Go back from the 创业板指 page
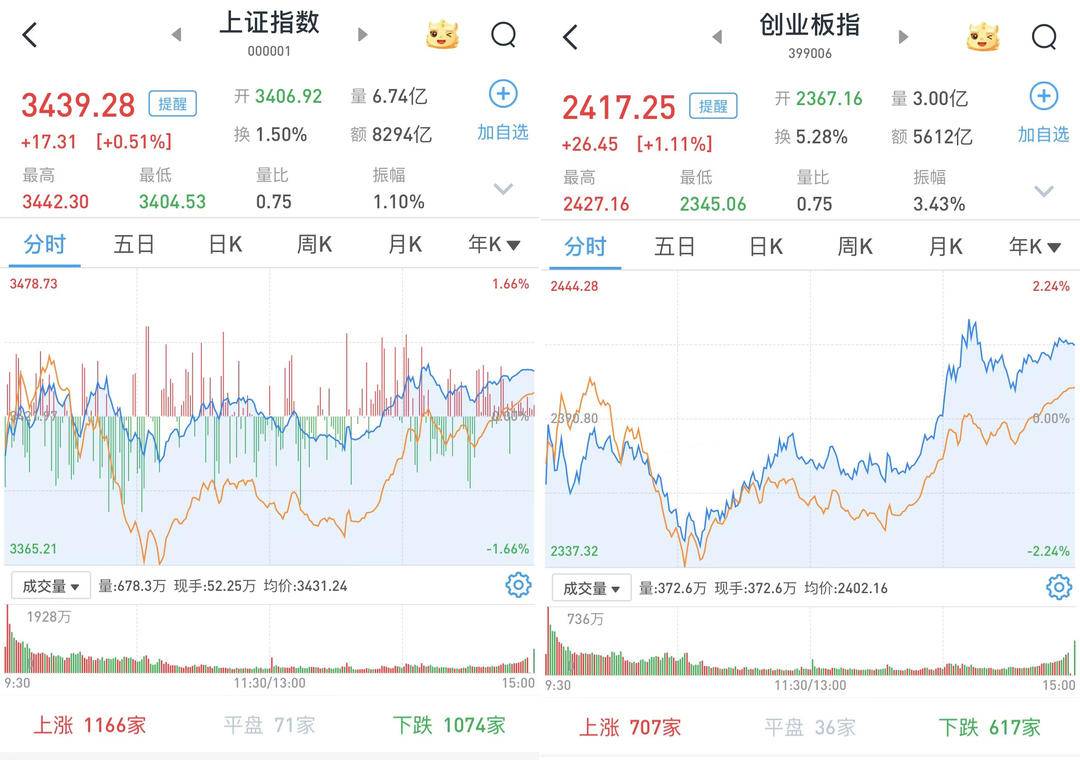 point(571,38)
